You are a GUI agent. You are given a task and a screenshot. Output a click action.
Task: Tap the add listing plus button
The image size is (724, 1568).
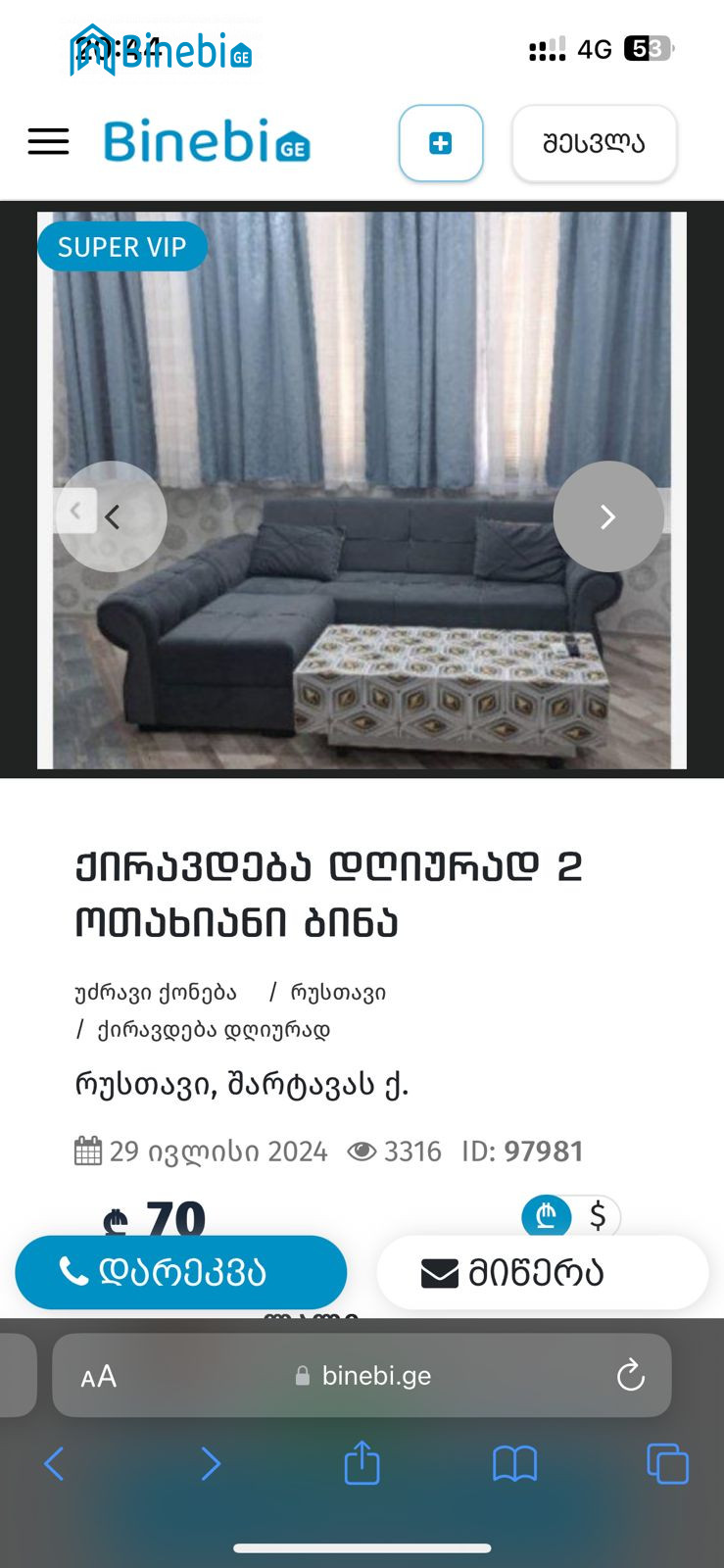441,143
